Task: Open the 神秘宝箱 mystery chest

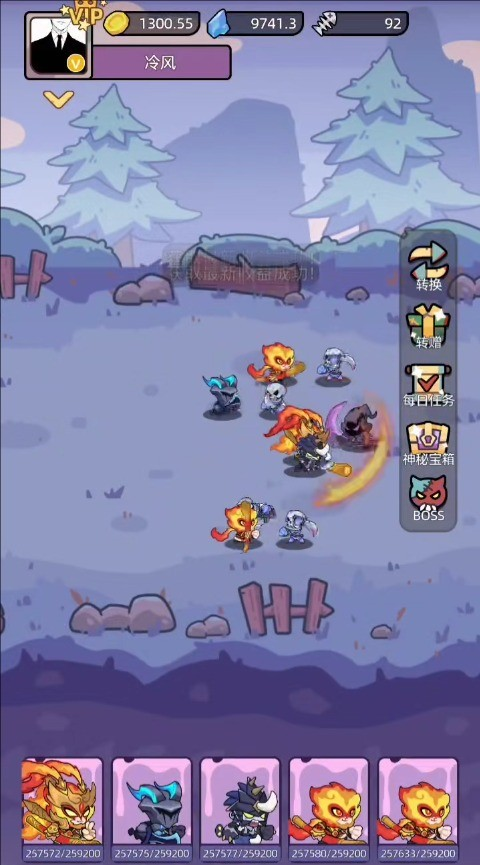Action: coord(428,443)
